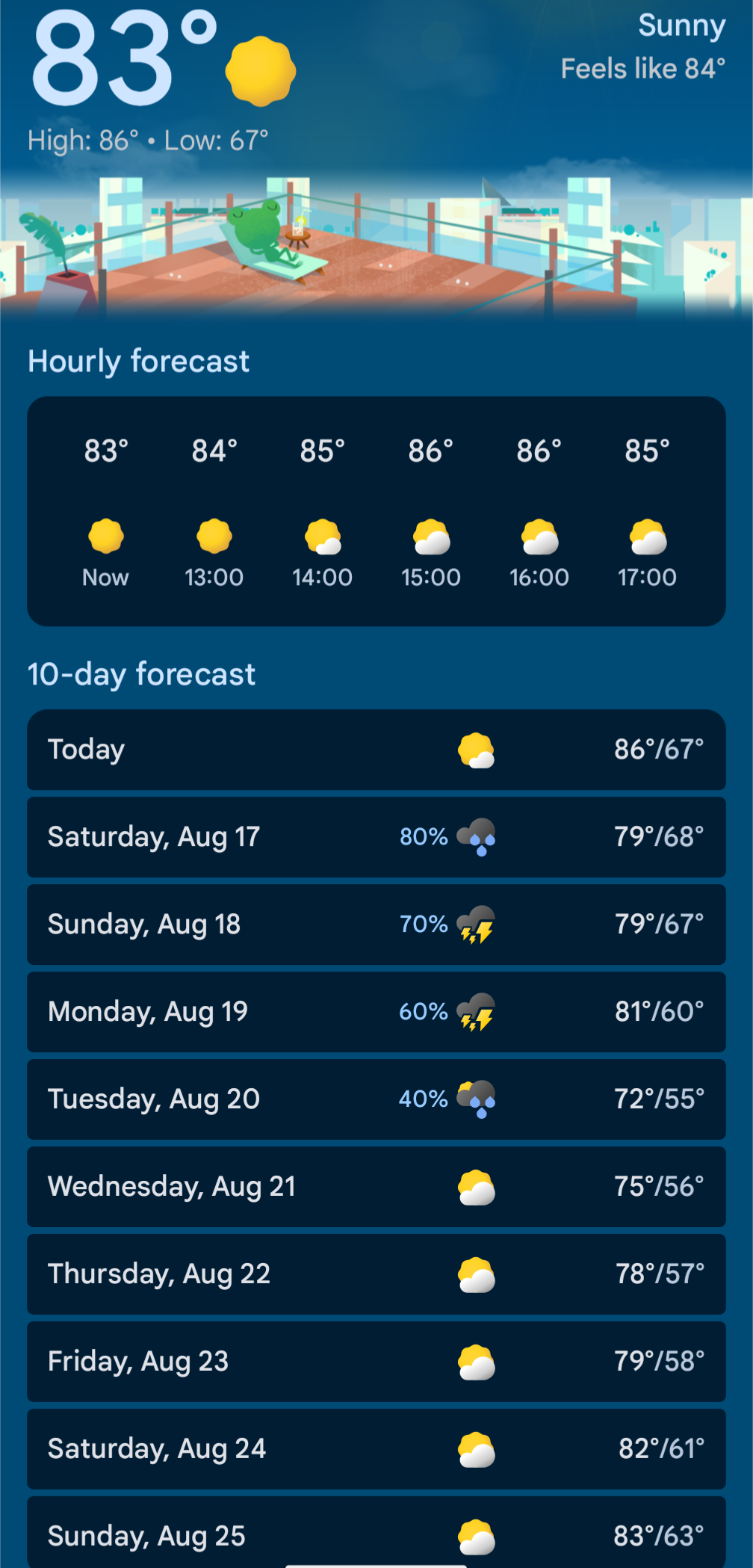Viewport: 753px width, 1568px height.
Task: Open Today's forecast details
Action: (x=376, y=750)
